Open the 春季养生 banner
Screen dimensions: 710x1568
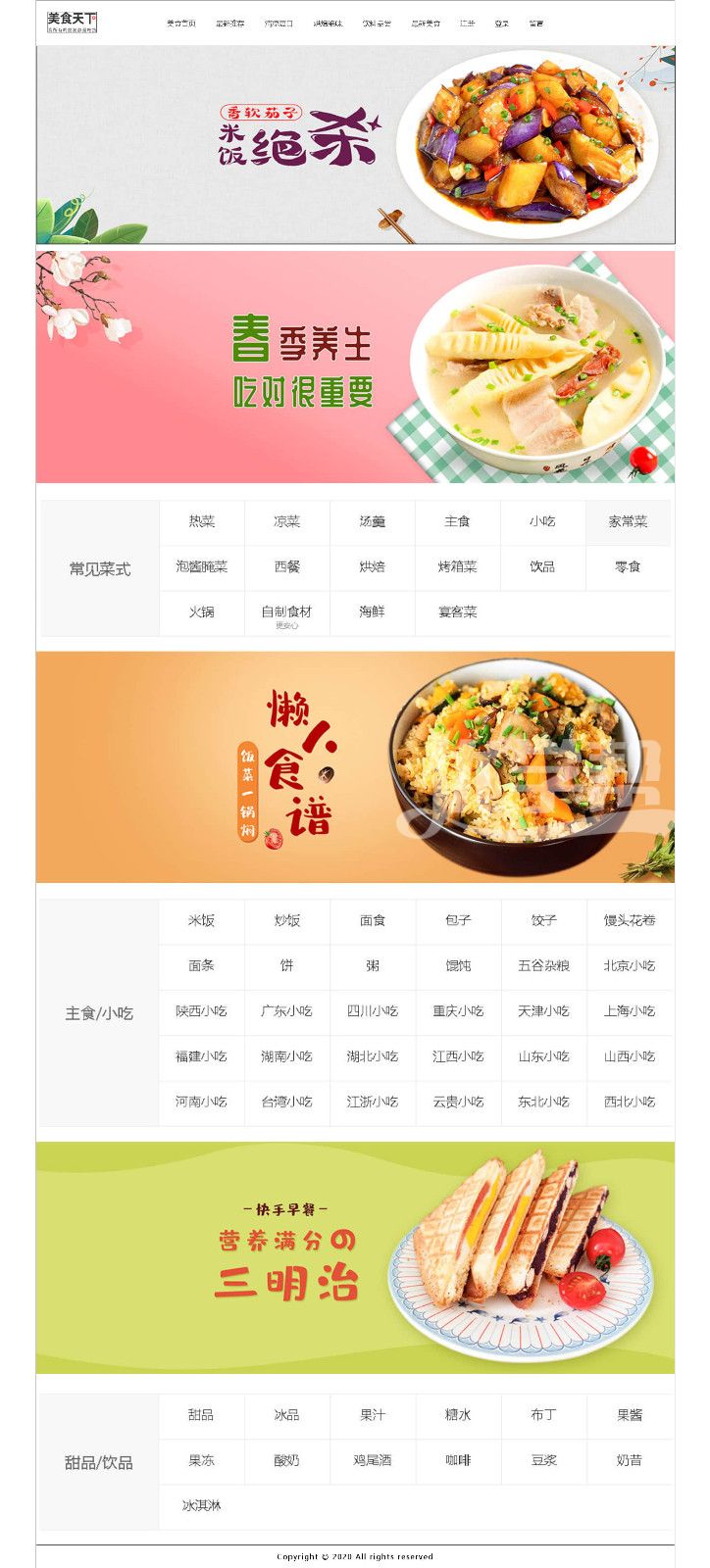(355, 367)
